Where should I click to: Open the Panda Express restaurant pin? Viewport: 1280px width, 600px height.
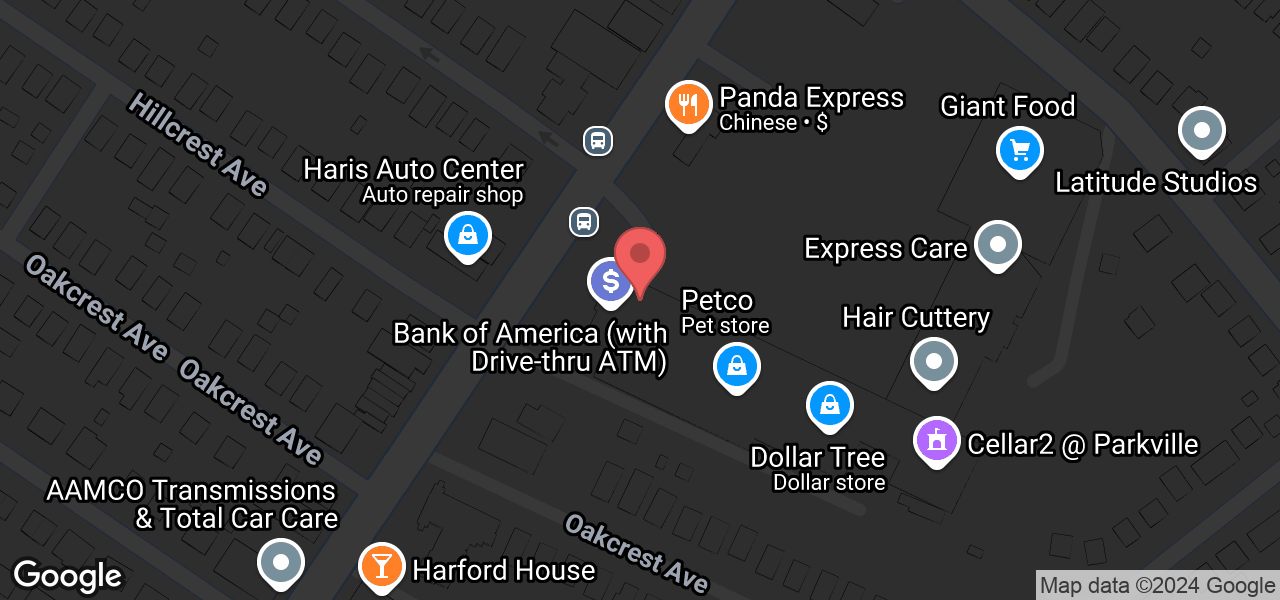click(x=688, y=104)
